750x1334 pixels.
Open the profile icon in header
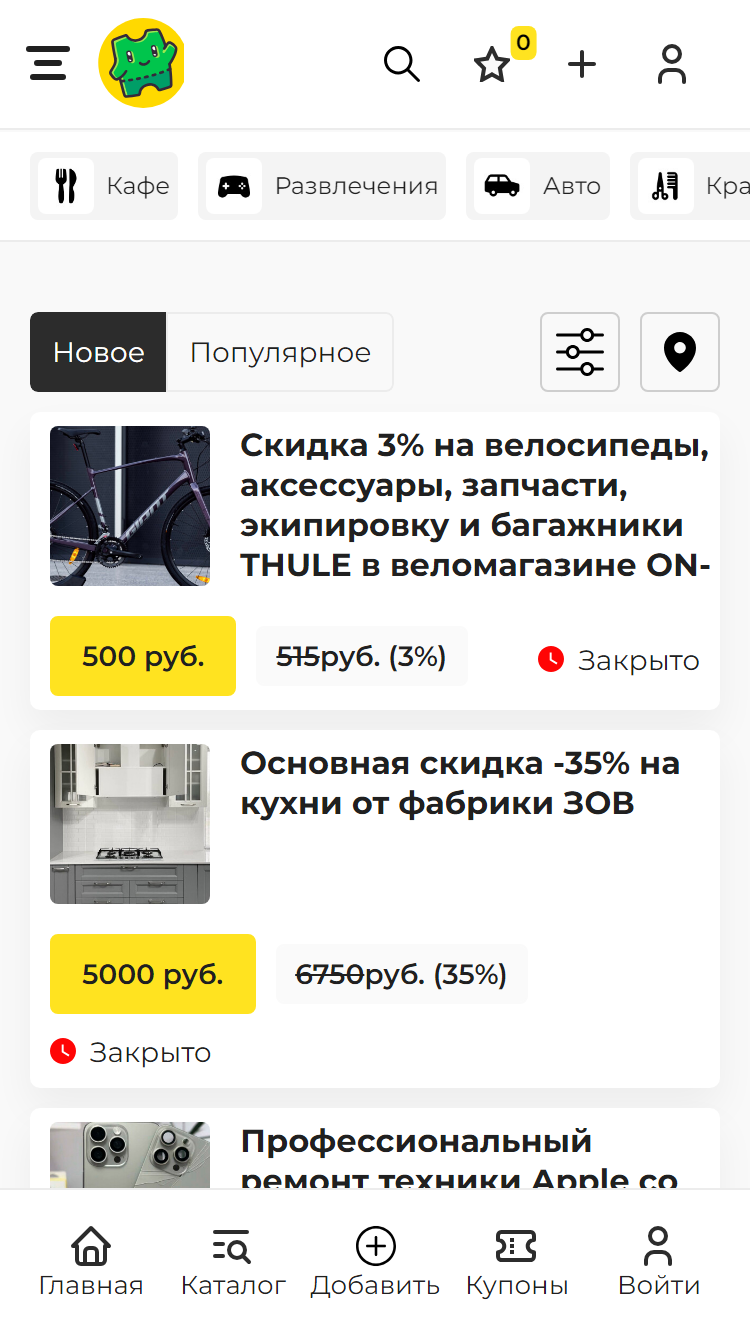click(x=672, y=64)
